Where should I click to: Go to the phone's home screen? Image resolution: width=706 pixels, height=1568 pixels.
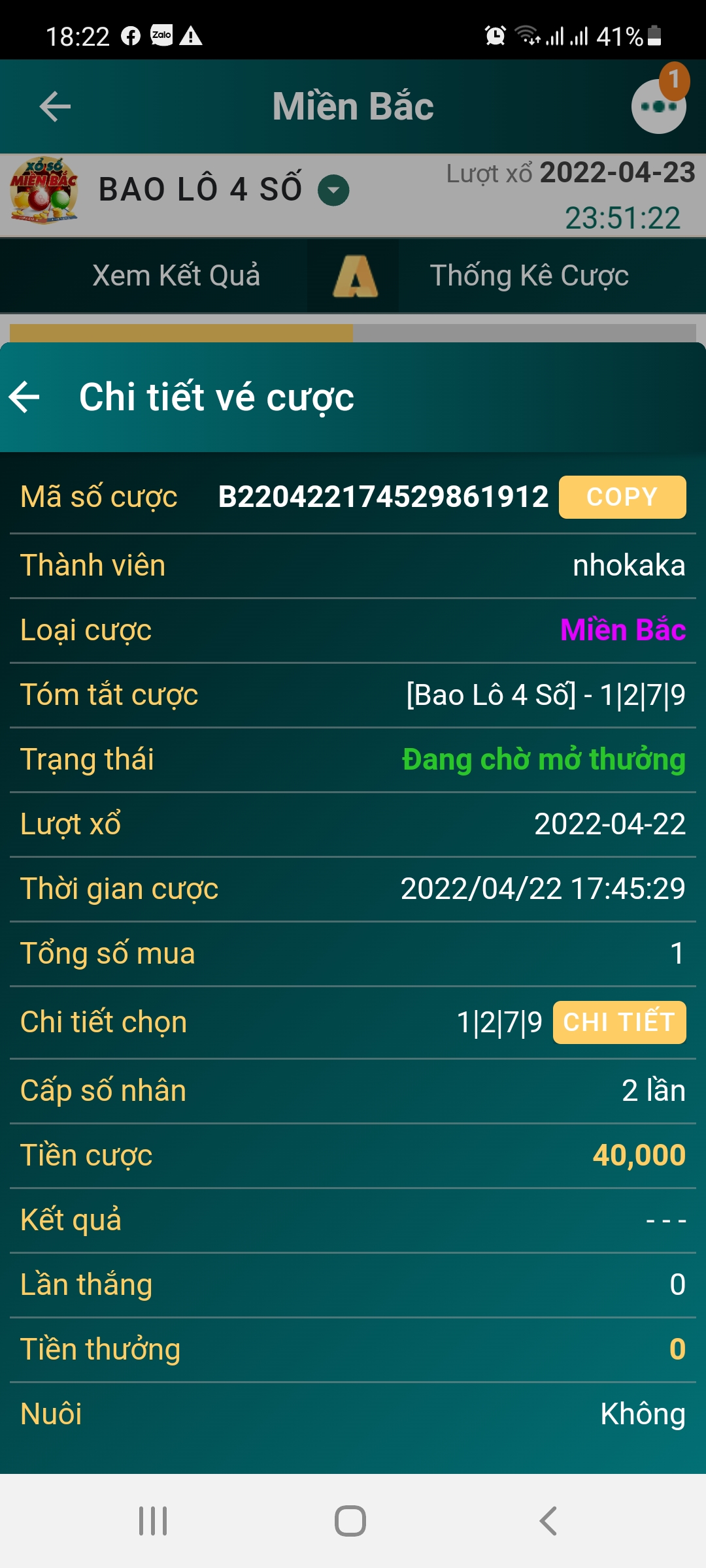350,1521
